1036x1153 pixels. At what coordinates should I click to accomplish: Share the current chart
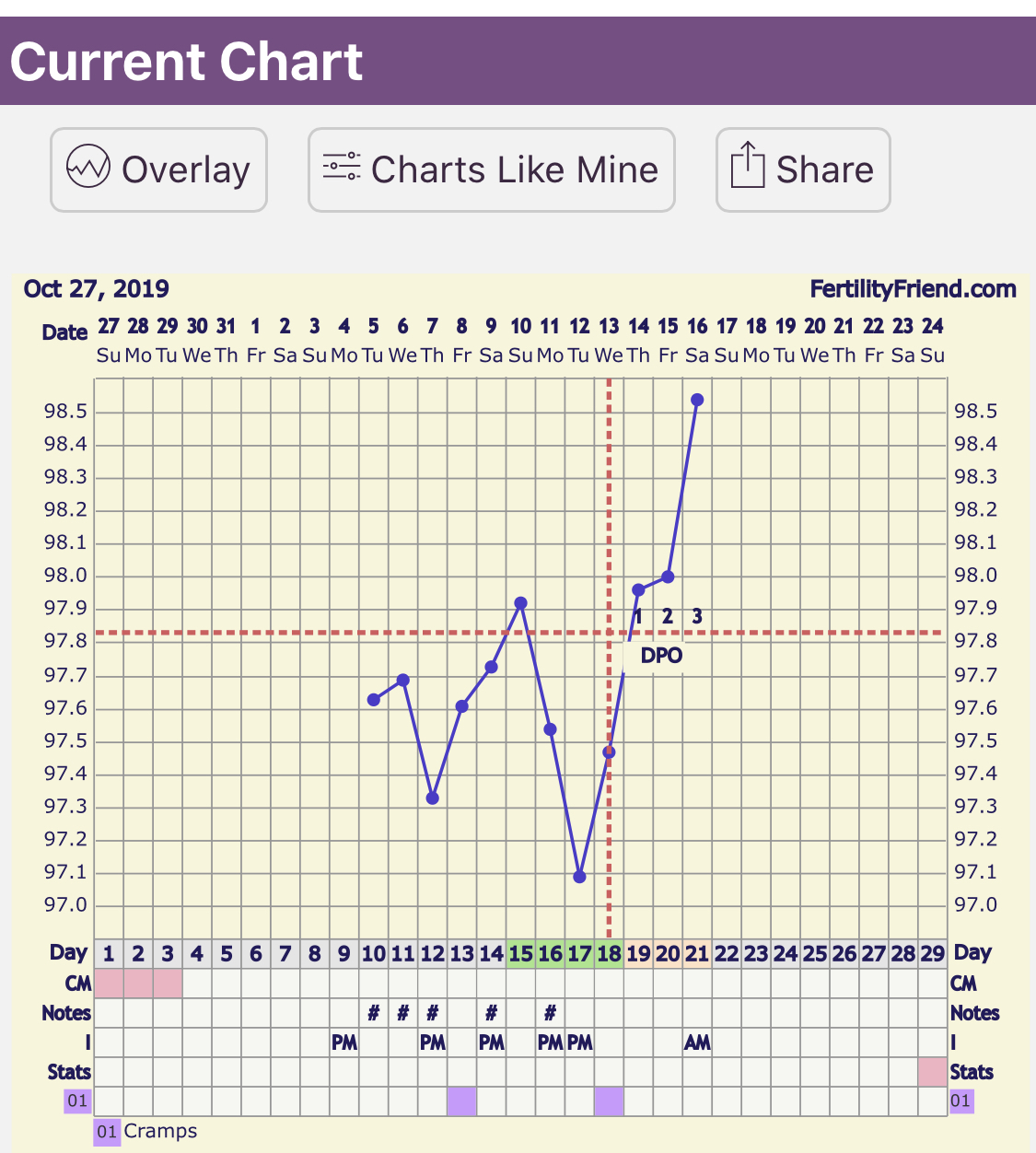point(802,169)
